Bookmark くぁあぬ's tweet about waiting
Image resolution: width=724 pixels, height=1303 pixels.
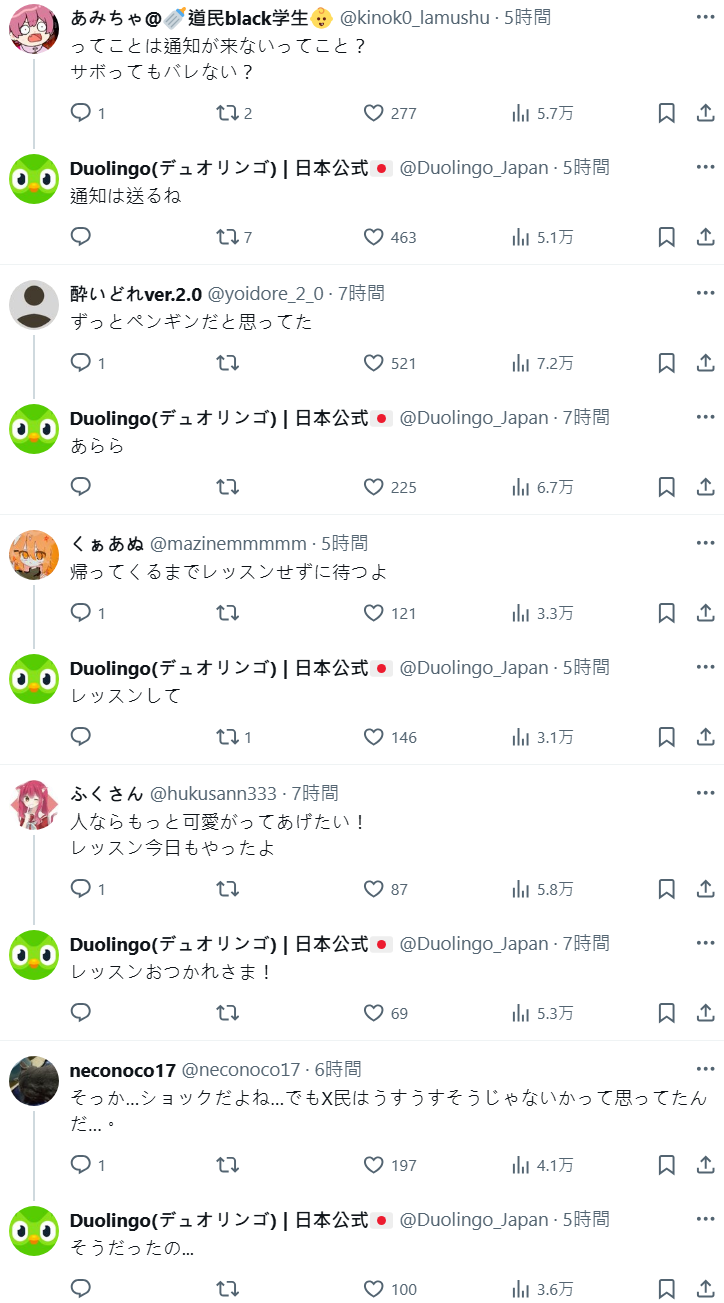[x=666, y=613]
